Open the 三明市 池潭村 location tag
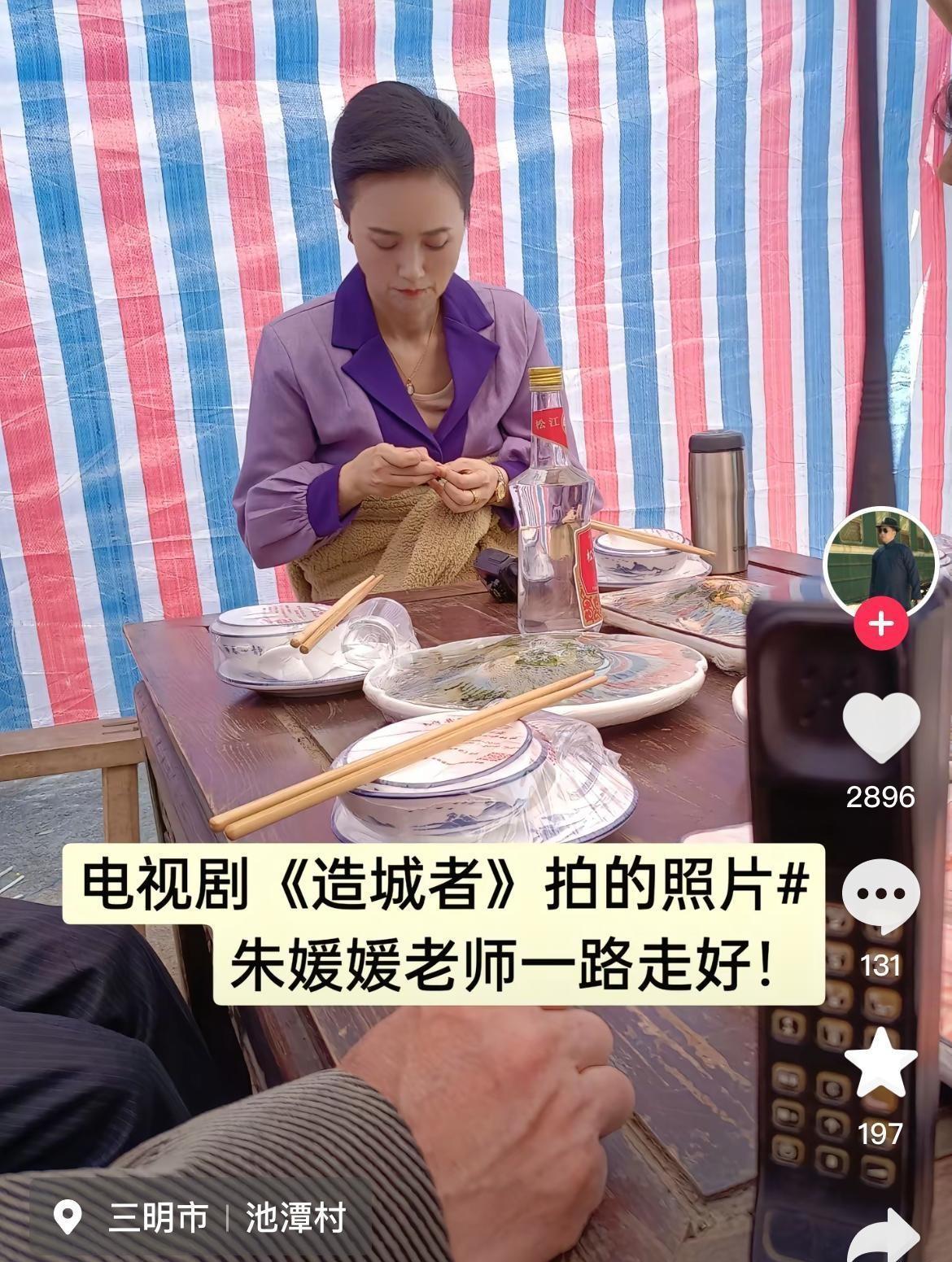 coord(199,1218)
